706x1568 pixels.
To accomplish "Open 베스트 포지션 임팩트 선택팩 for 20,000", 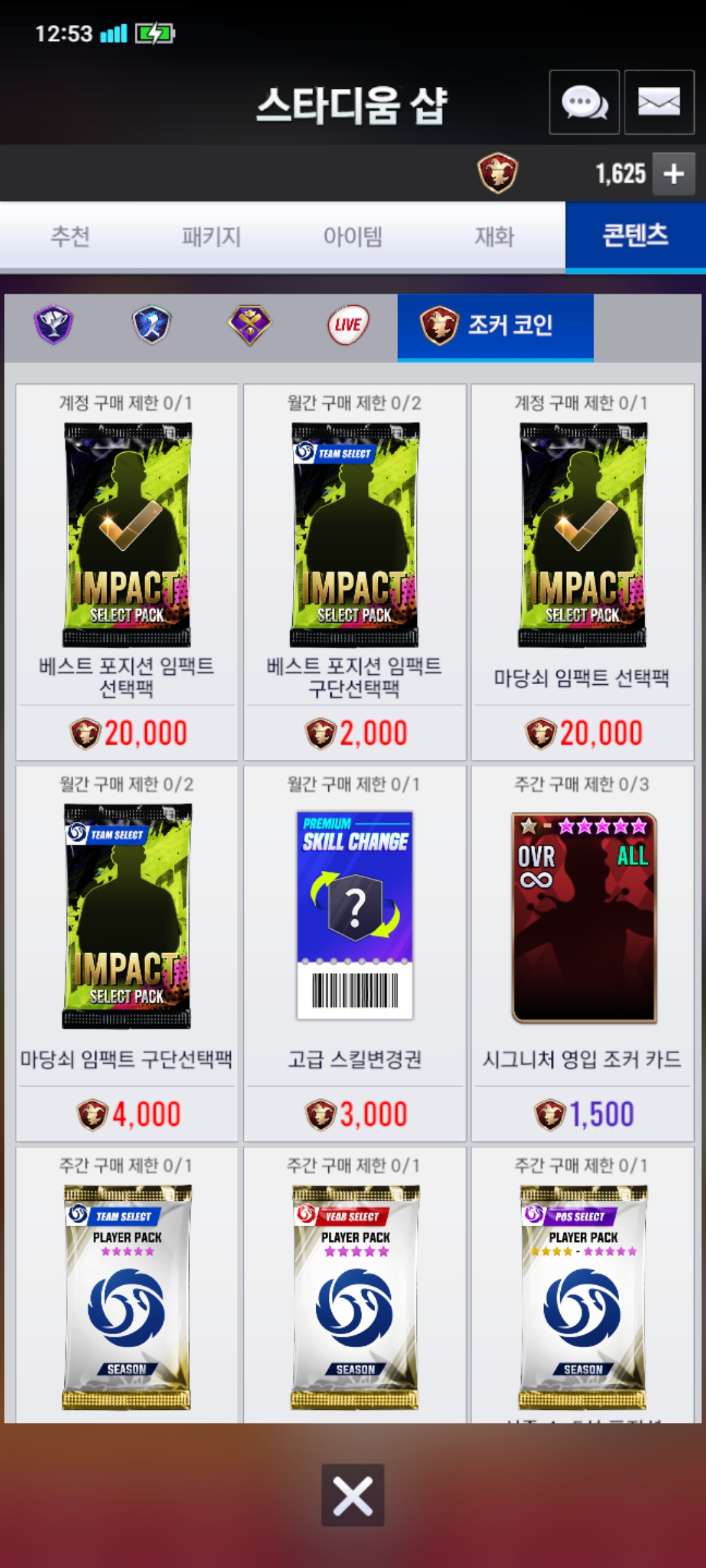I will click(127, 572).
